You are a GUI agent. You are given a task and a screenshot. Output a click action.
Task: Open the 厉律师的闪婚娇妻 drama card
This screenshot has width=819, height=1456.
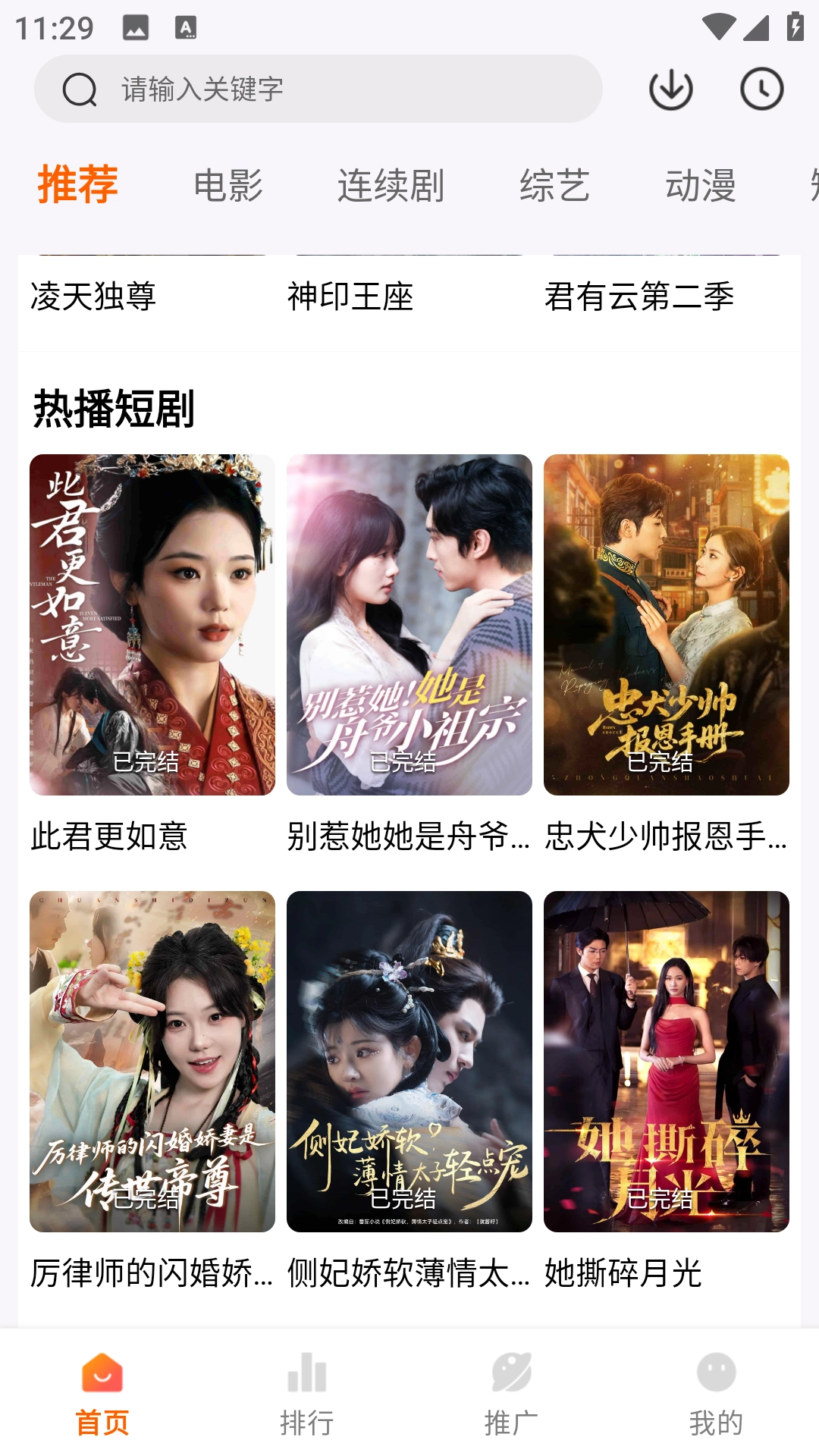coord(152,1062)
